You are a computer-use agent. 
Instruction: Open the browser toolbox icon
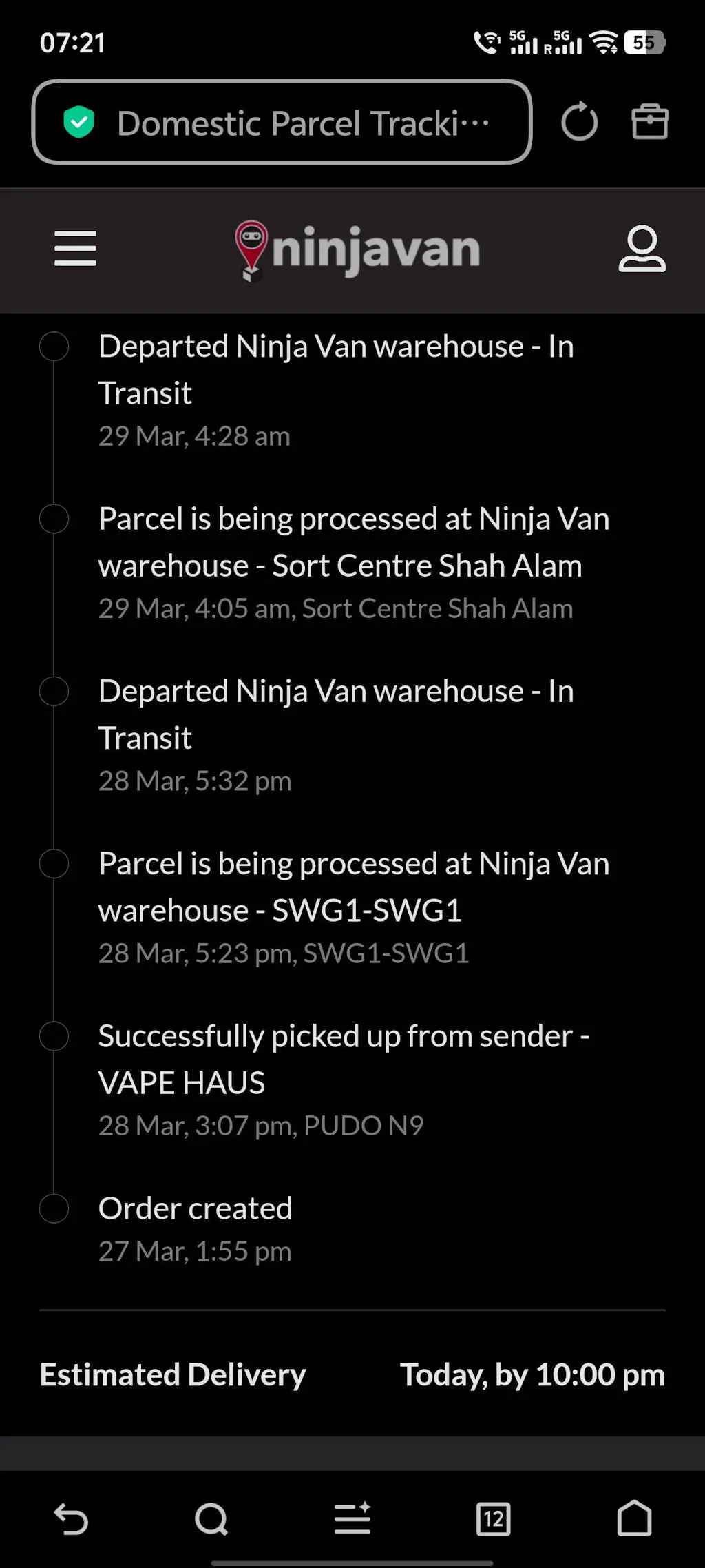pyautogui.click(x=650, y=122)
